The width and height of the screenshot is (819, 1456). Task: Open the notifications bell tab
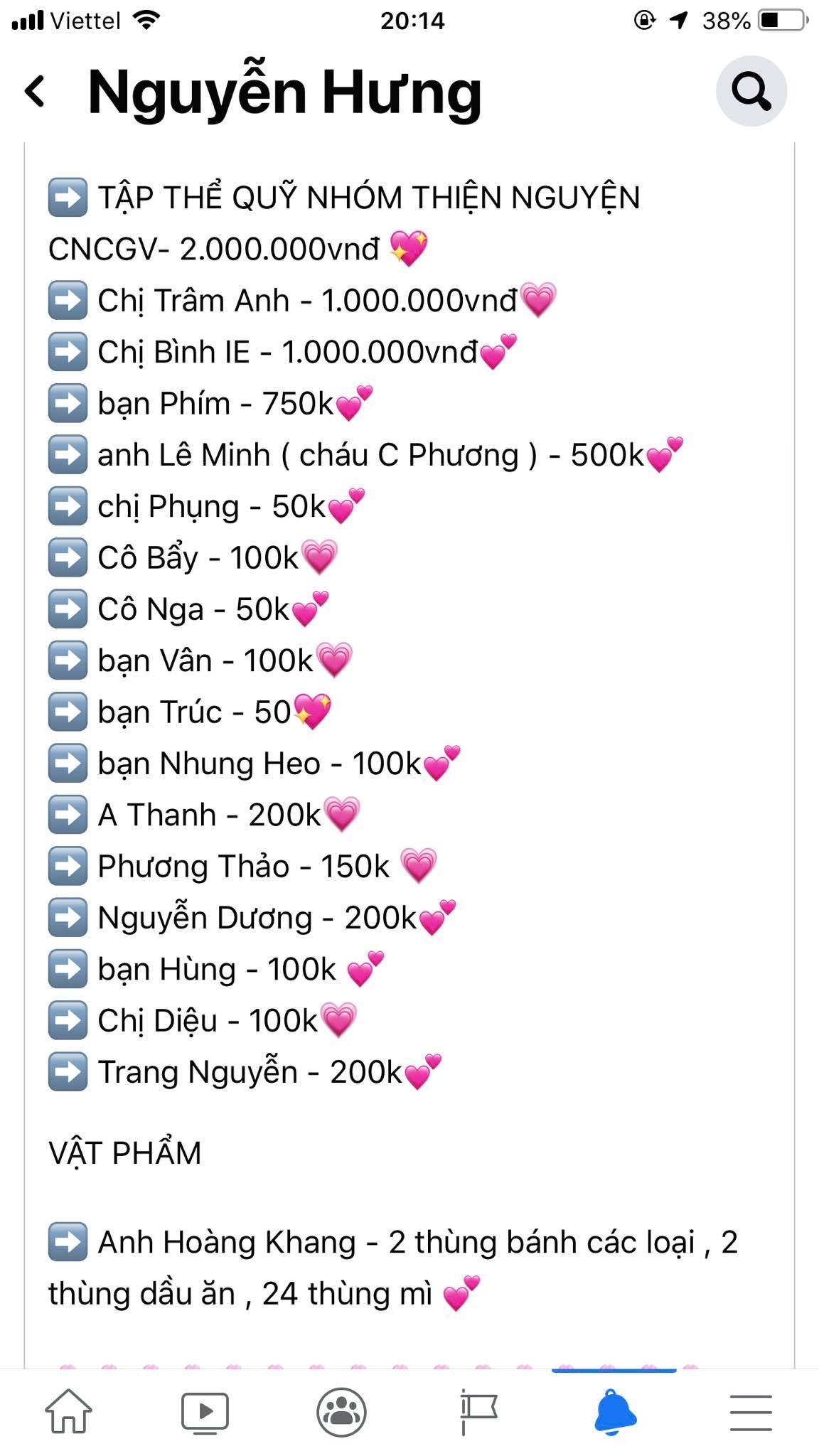[x=614, y=1410]
